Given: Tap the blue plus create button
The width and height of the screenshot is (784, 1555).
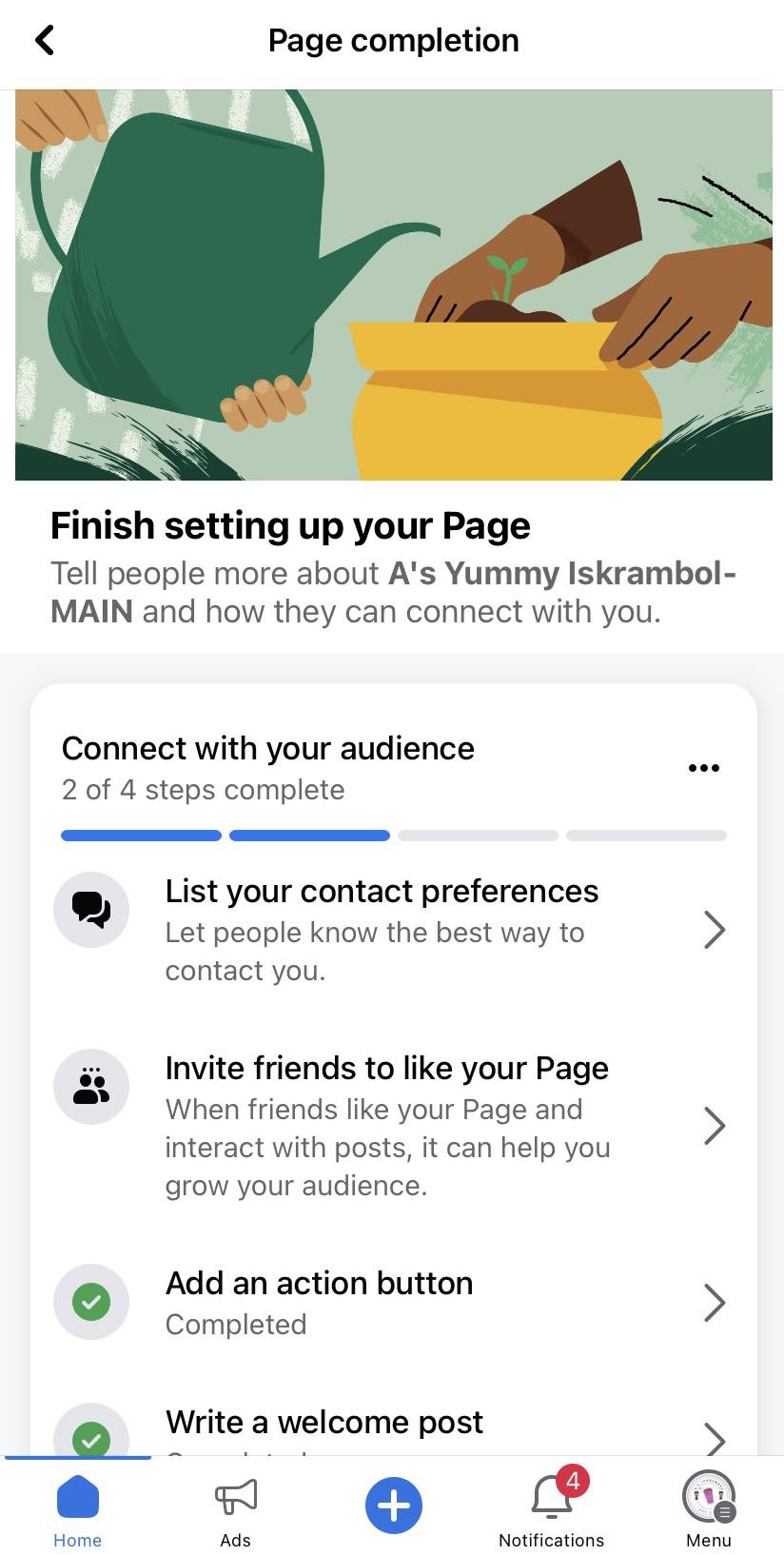Looking at the screenshot, I should pos(393,1506).
